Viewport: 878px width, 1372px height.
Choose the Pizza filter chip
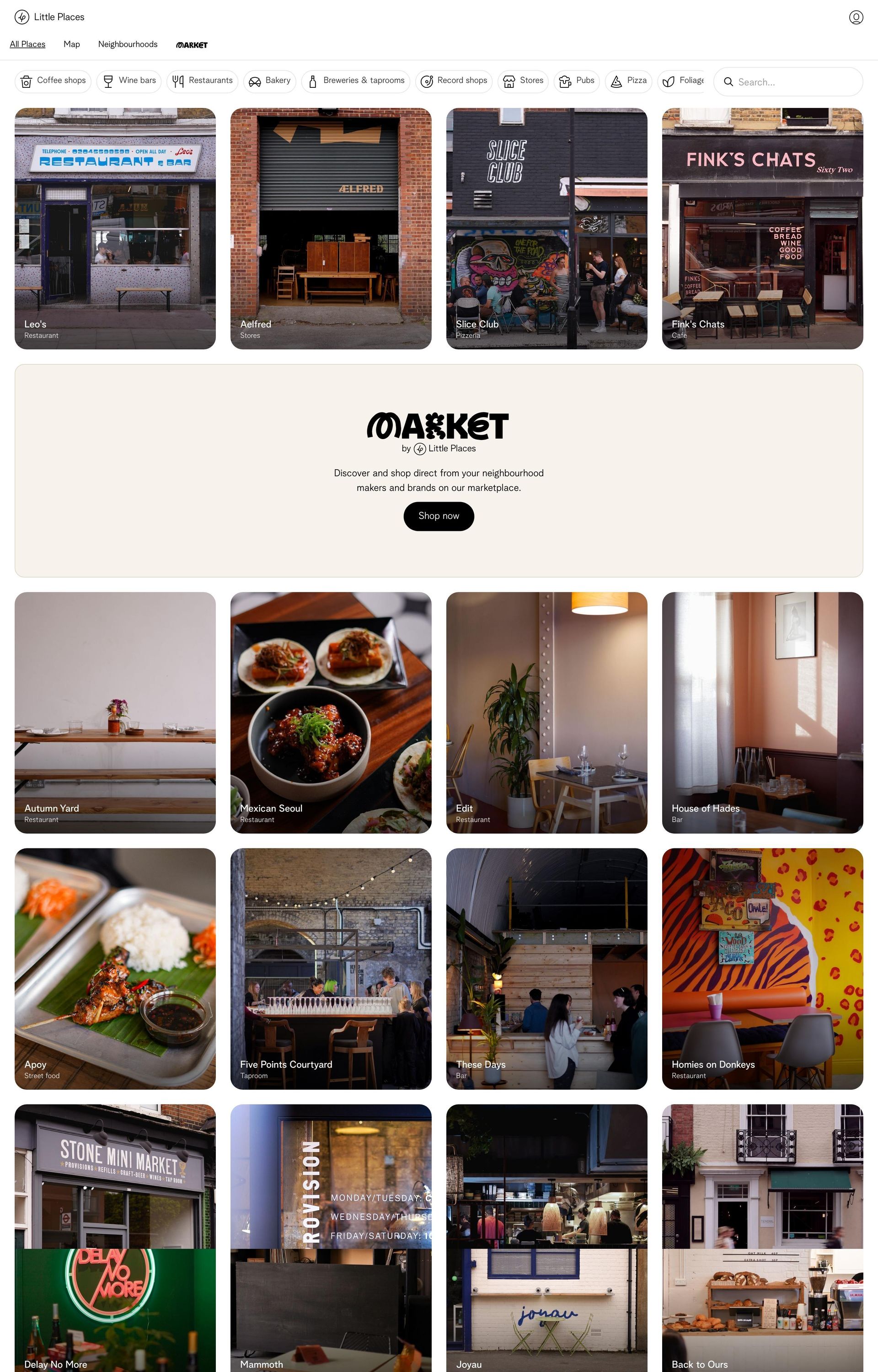tap(628, 81)
